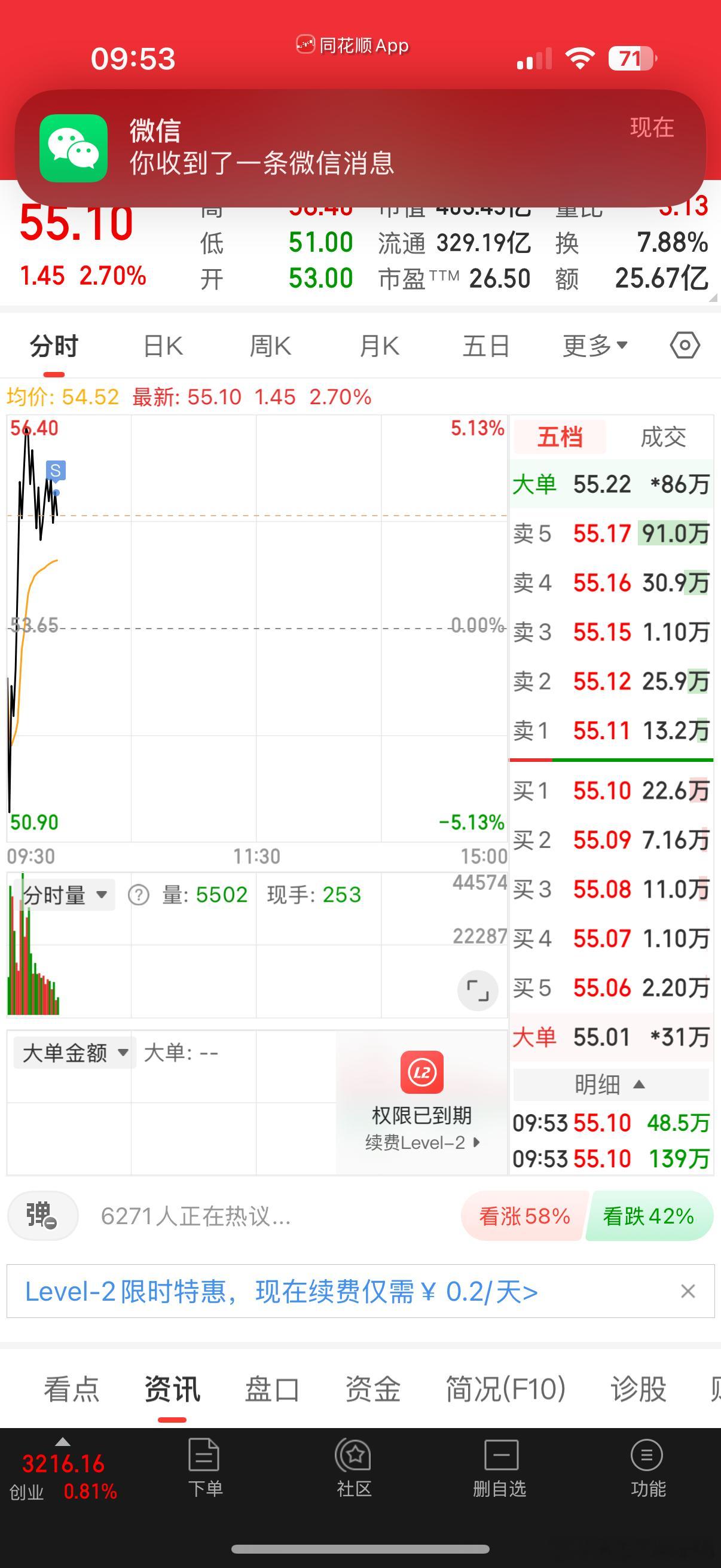
Task: Switch to the 日K daily chart tab
Action: [162, 344]
